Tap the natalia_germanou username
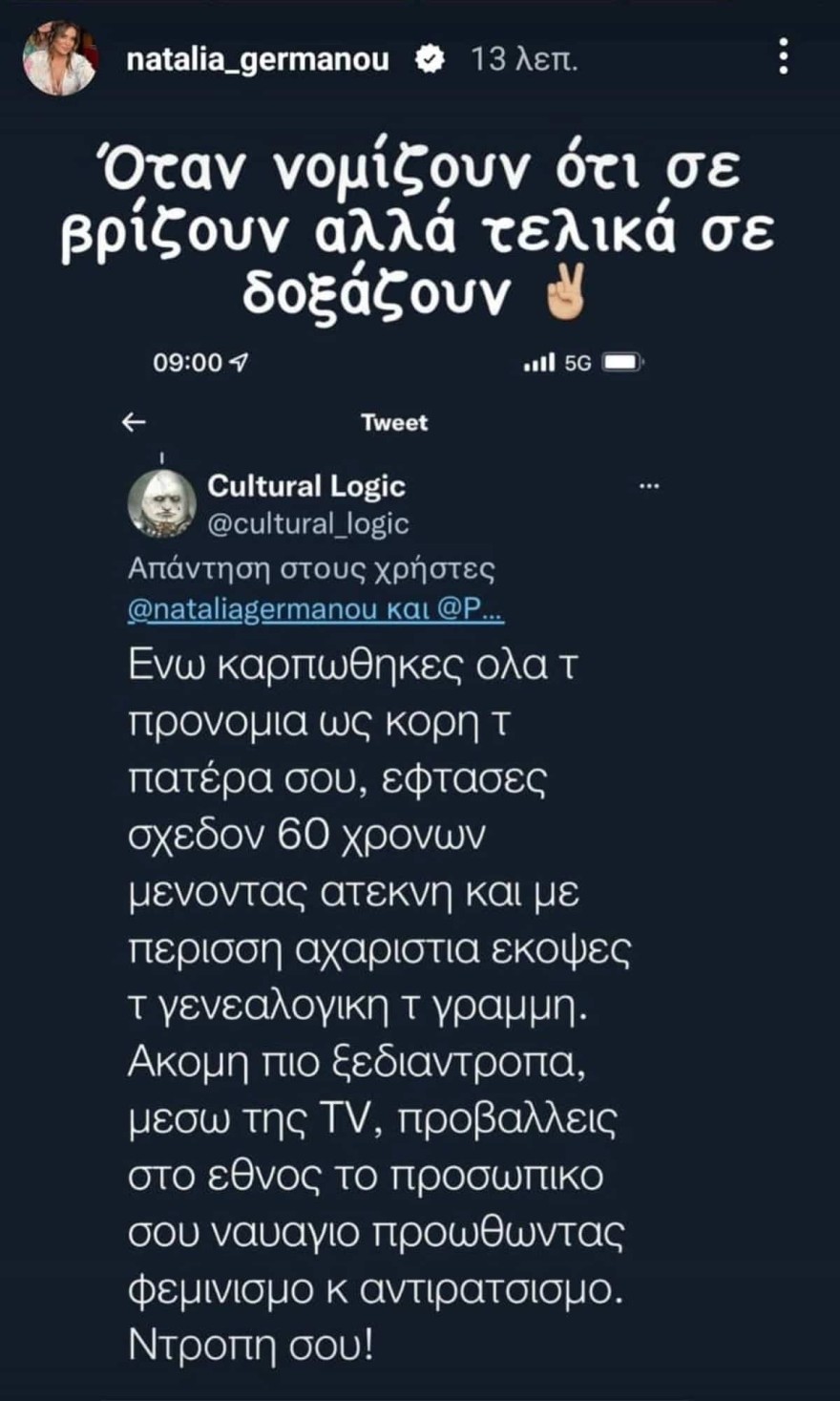The width and height of the screenshot is (840, 1401). click(x=258, y=59)
